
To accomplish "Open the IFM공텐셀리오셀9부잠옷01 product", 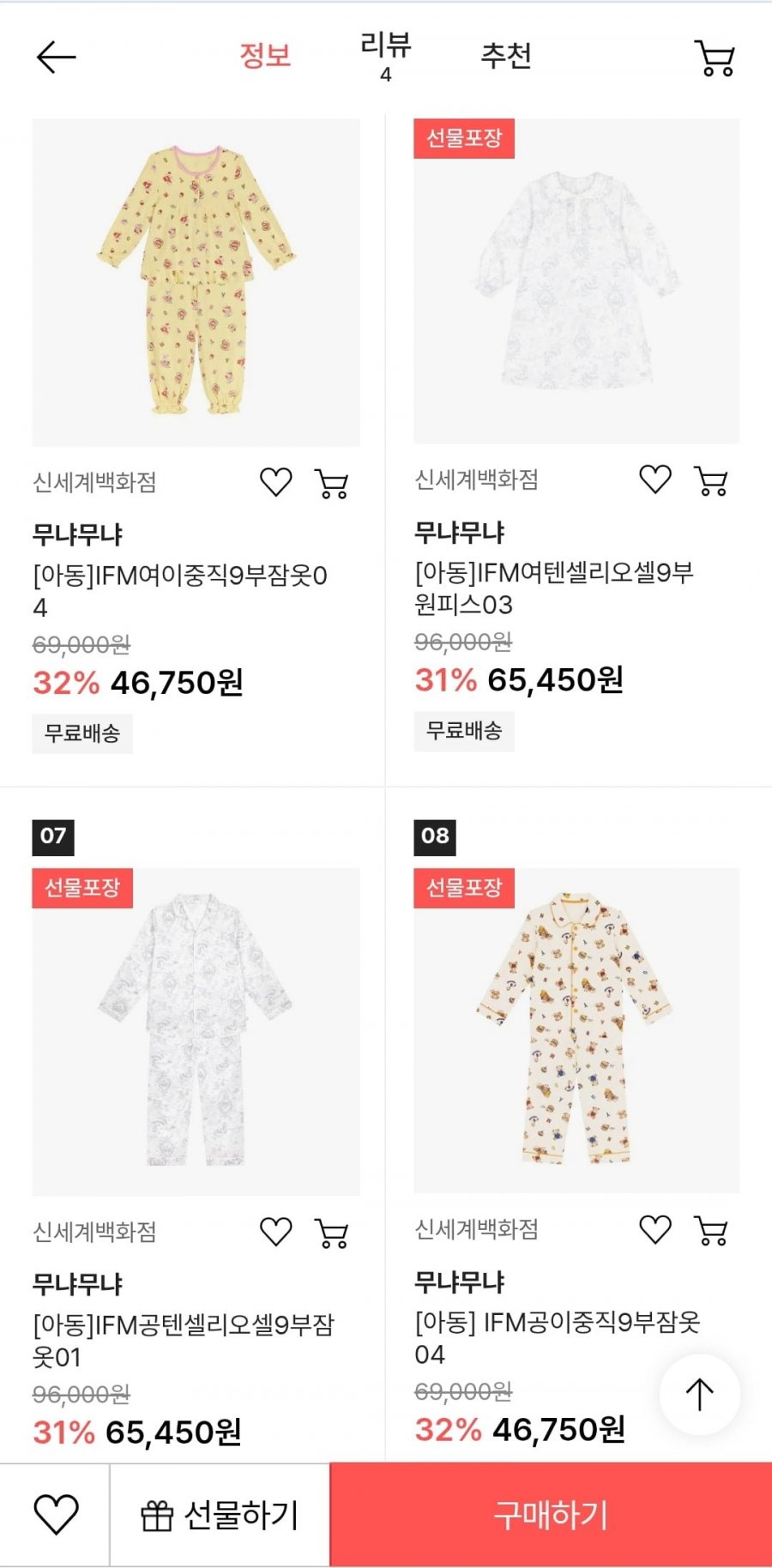I will point(196,1031).
